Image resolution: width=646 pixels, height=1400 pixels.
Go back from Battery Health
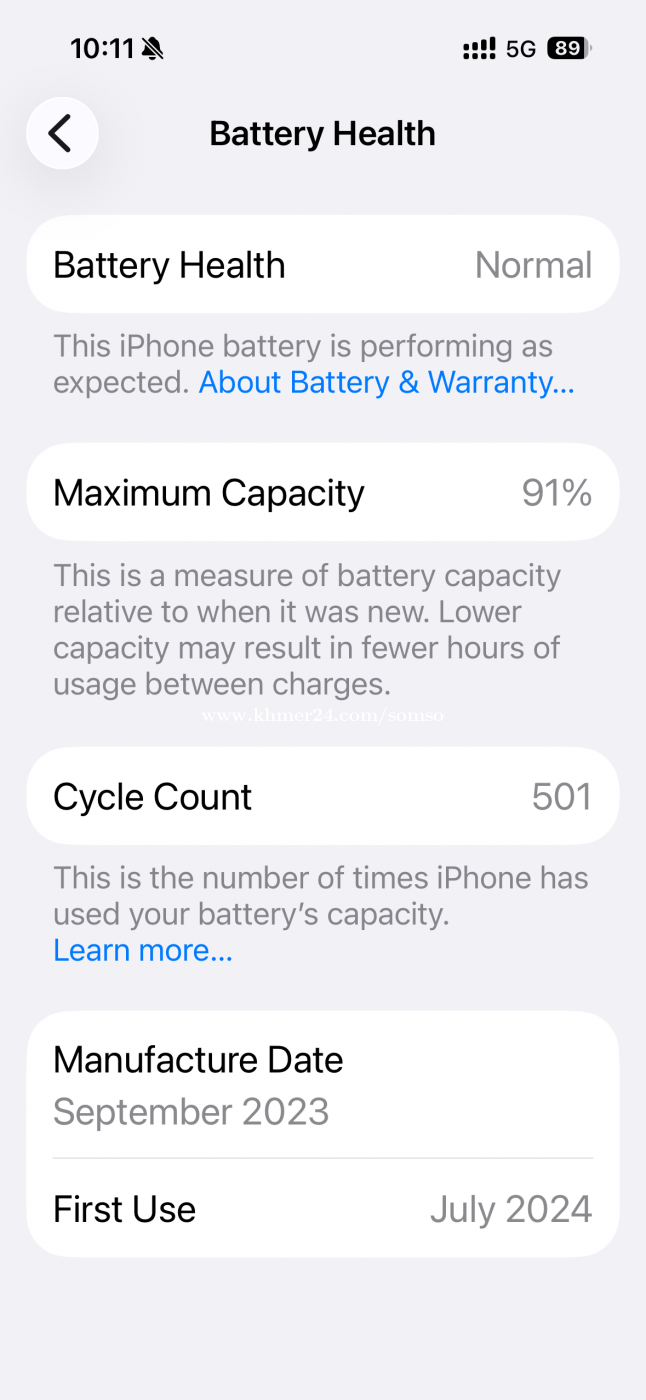pyautogui.click(x=62, y=133)
